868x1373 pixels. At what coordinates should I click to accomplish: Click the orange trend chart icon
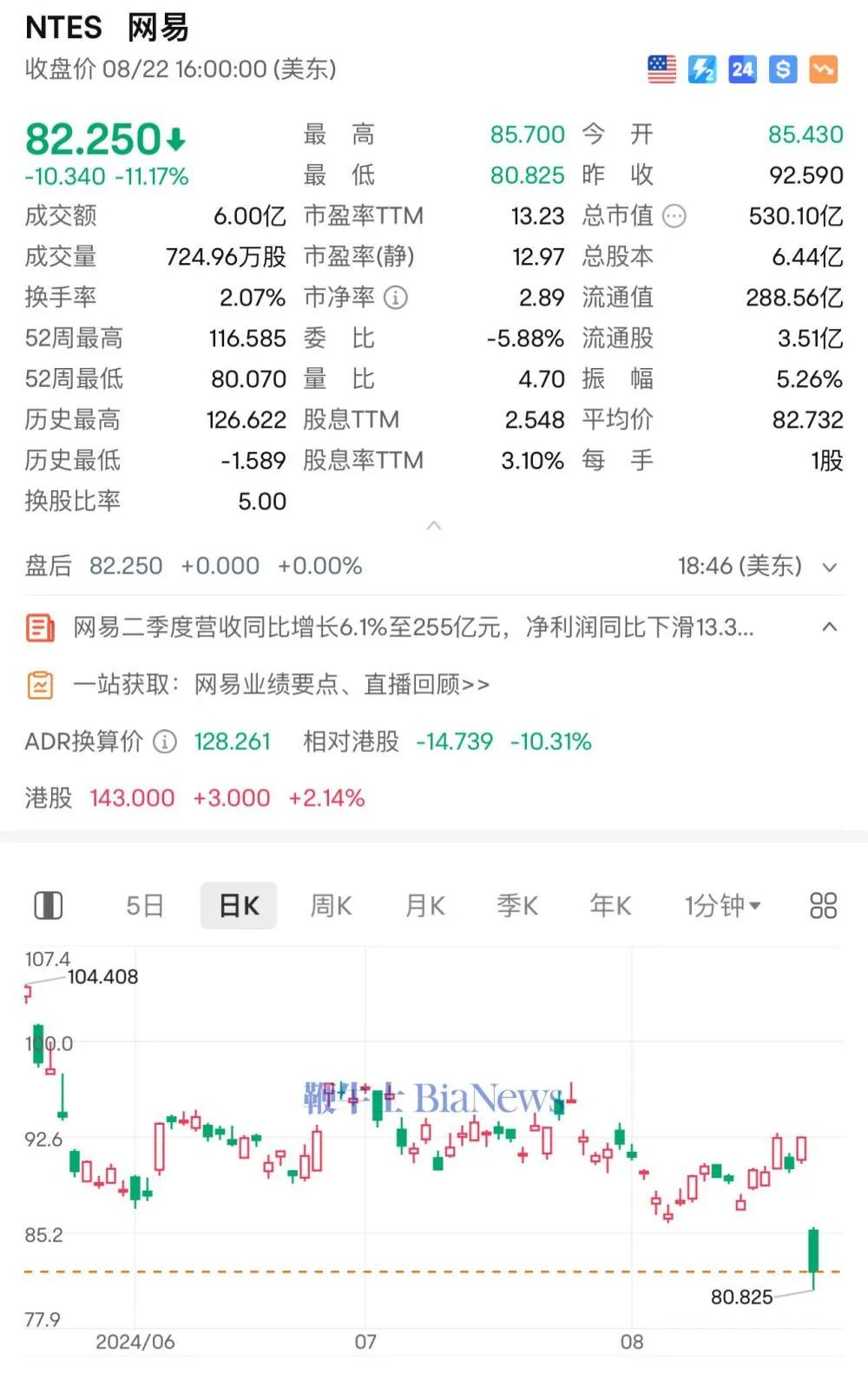(x=821, y=69)
